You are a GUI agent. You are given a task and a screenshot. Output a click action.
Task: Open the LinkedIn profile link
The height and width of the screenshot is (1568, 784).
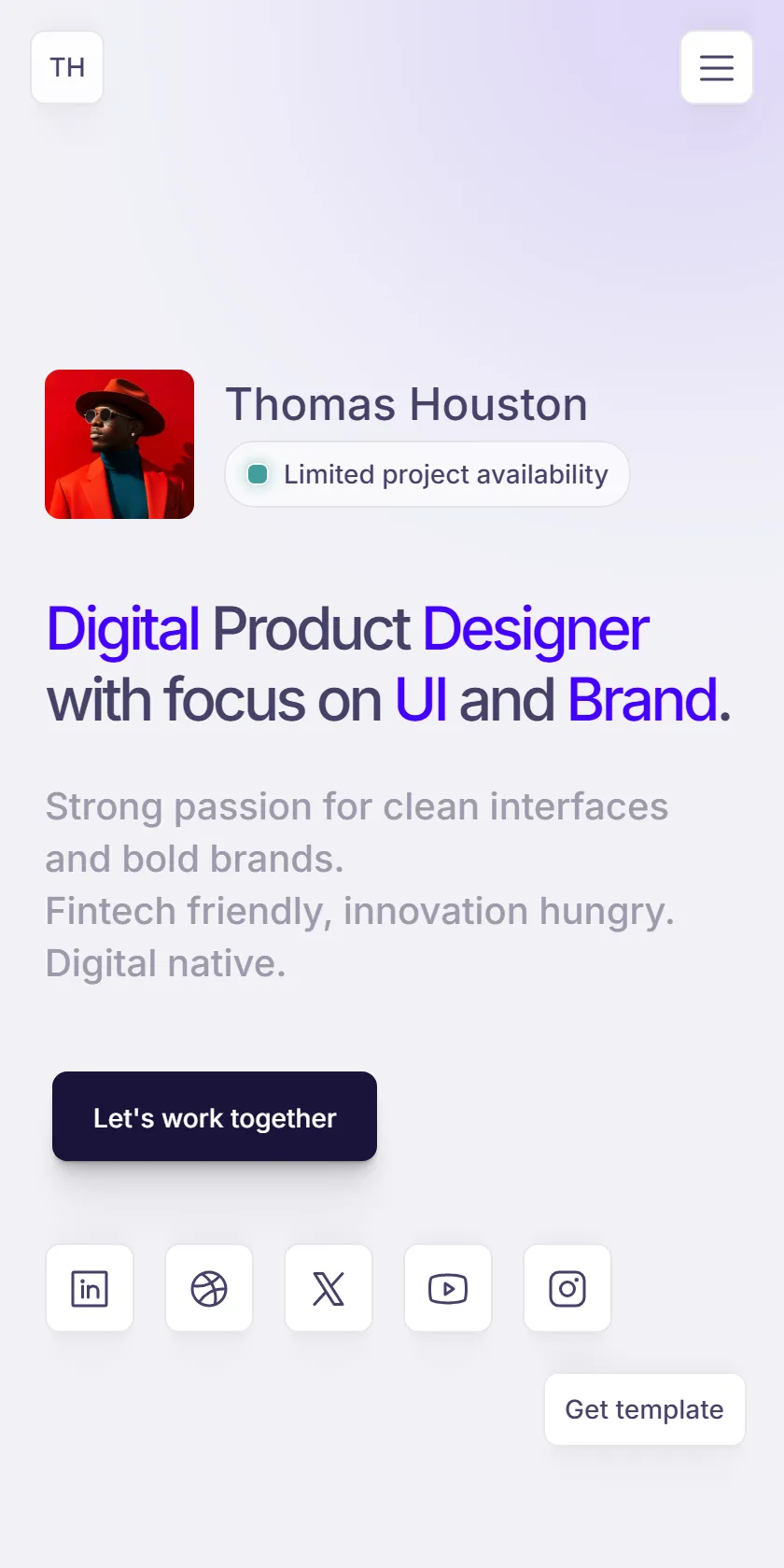point(90,1288)
